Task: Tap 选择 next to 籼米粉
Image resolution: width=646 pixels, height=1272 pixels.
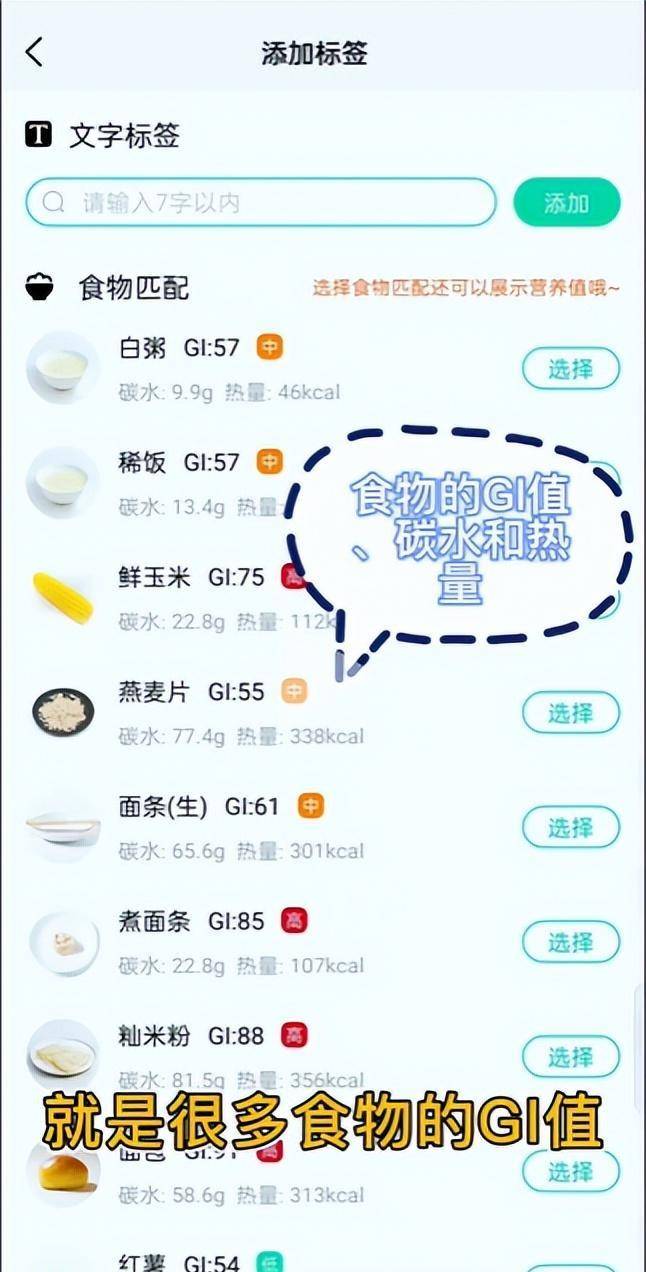Action: [x=571, y=1057]
